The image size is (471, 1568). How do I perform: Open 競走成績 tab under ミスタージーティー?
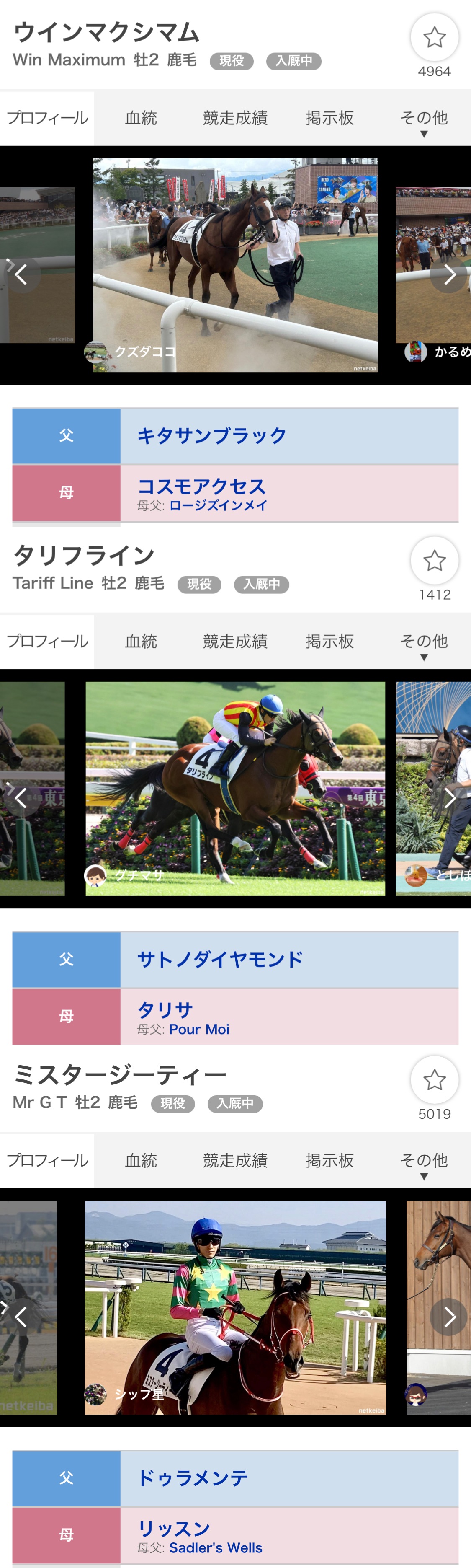pos(235,1160)
